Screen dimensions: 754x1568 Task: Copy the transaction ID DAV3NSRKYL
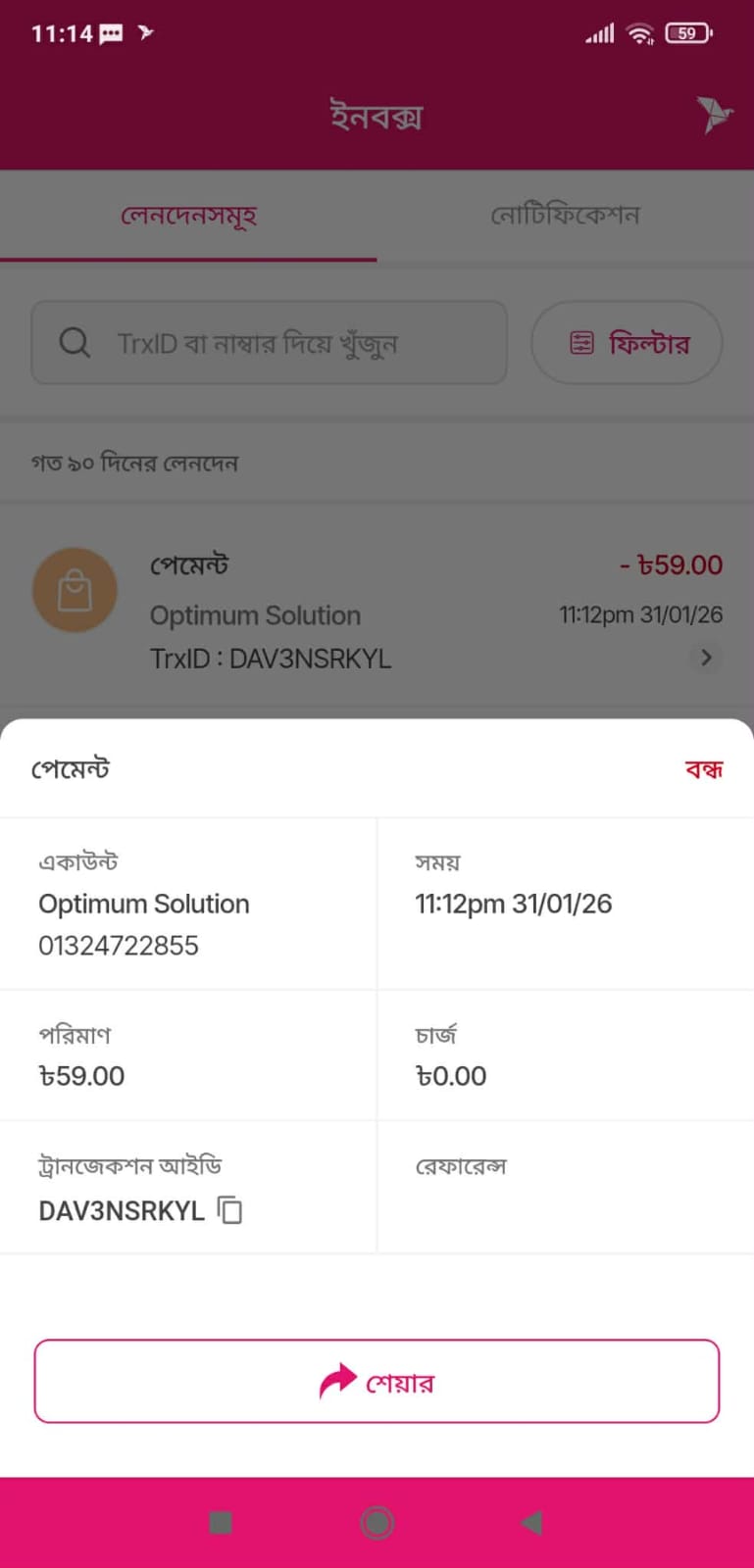coord(229,1210)
